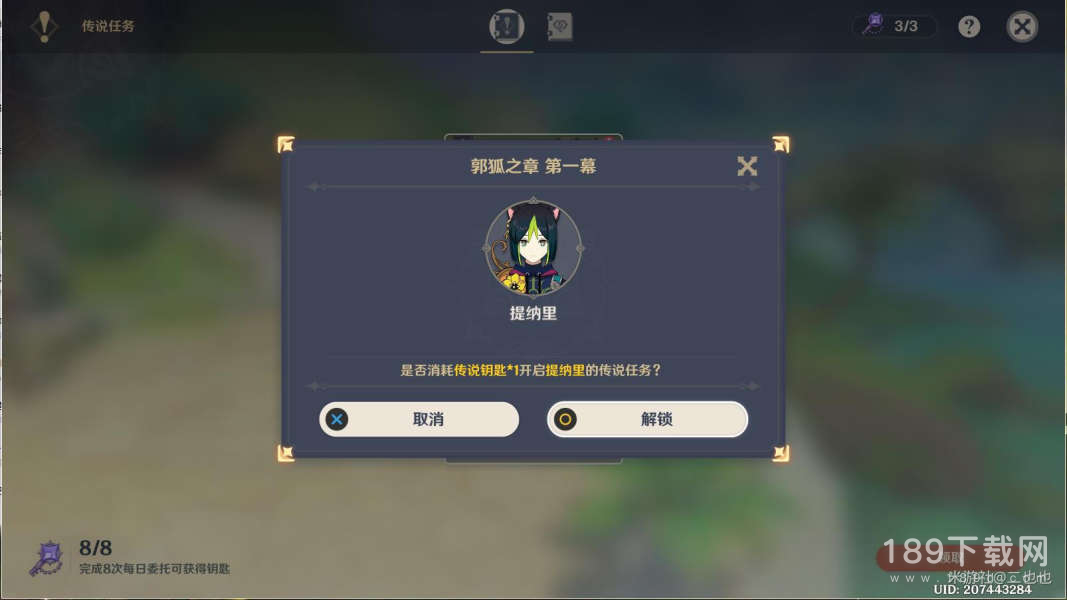Switch to the hangout events tab
The image size is (1067, 600).
[x=560, y=27]
